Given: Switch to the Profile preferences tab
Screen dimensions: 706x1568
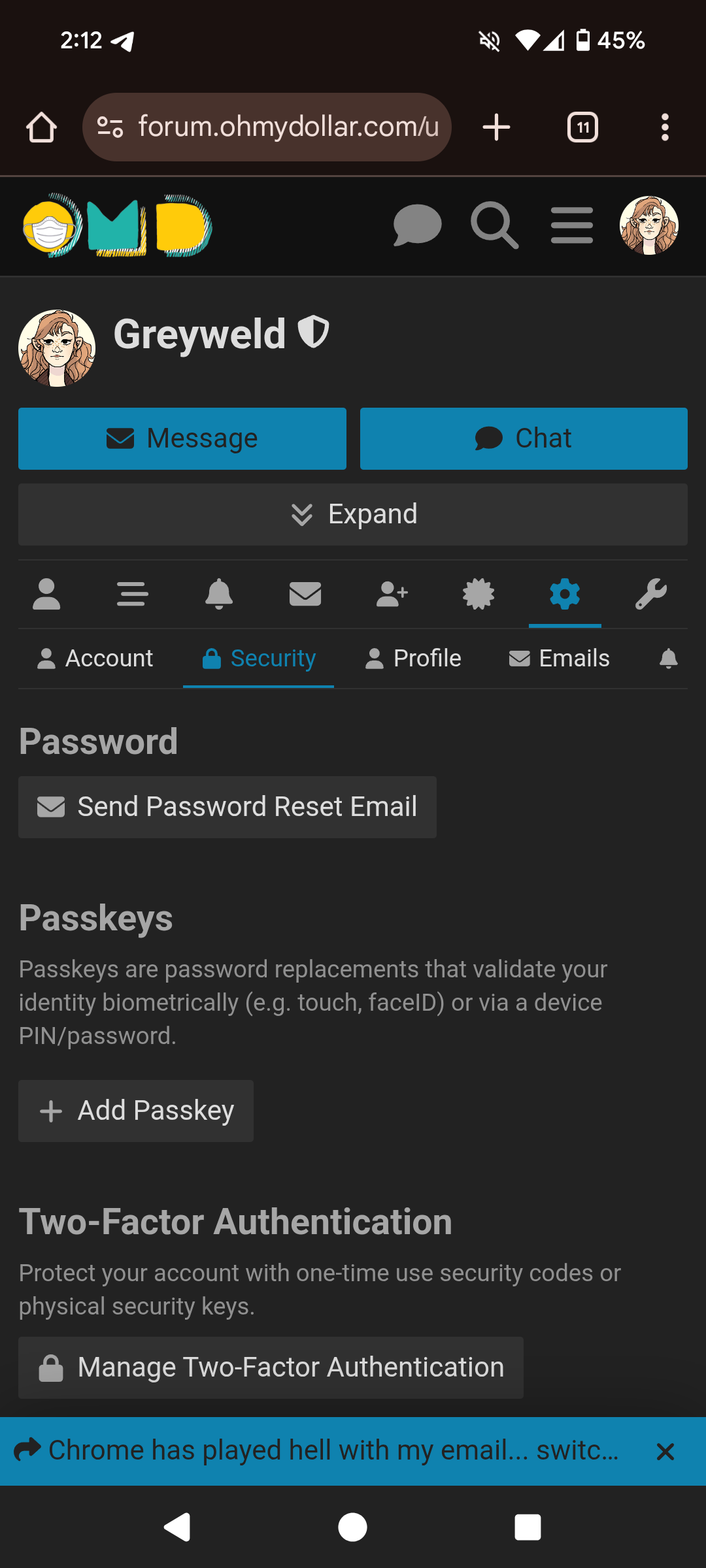Looking at the screenshot, I should [x=413, y=658].
